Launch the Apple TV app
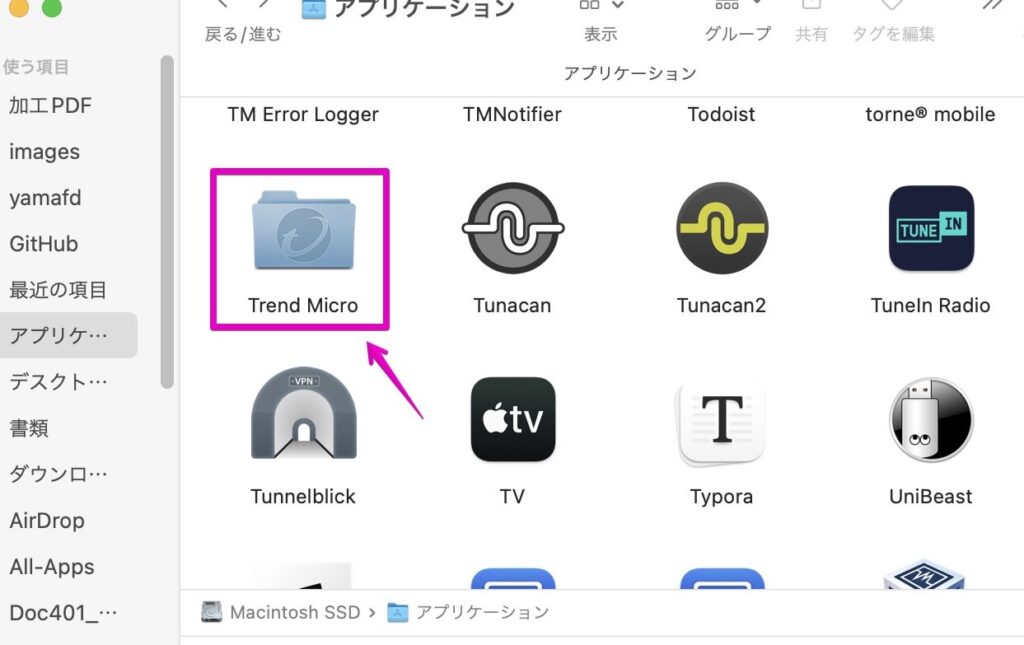 512,420
